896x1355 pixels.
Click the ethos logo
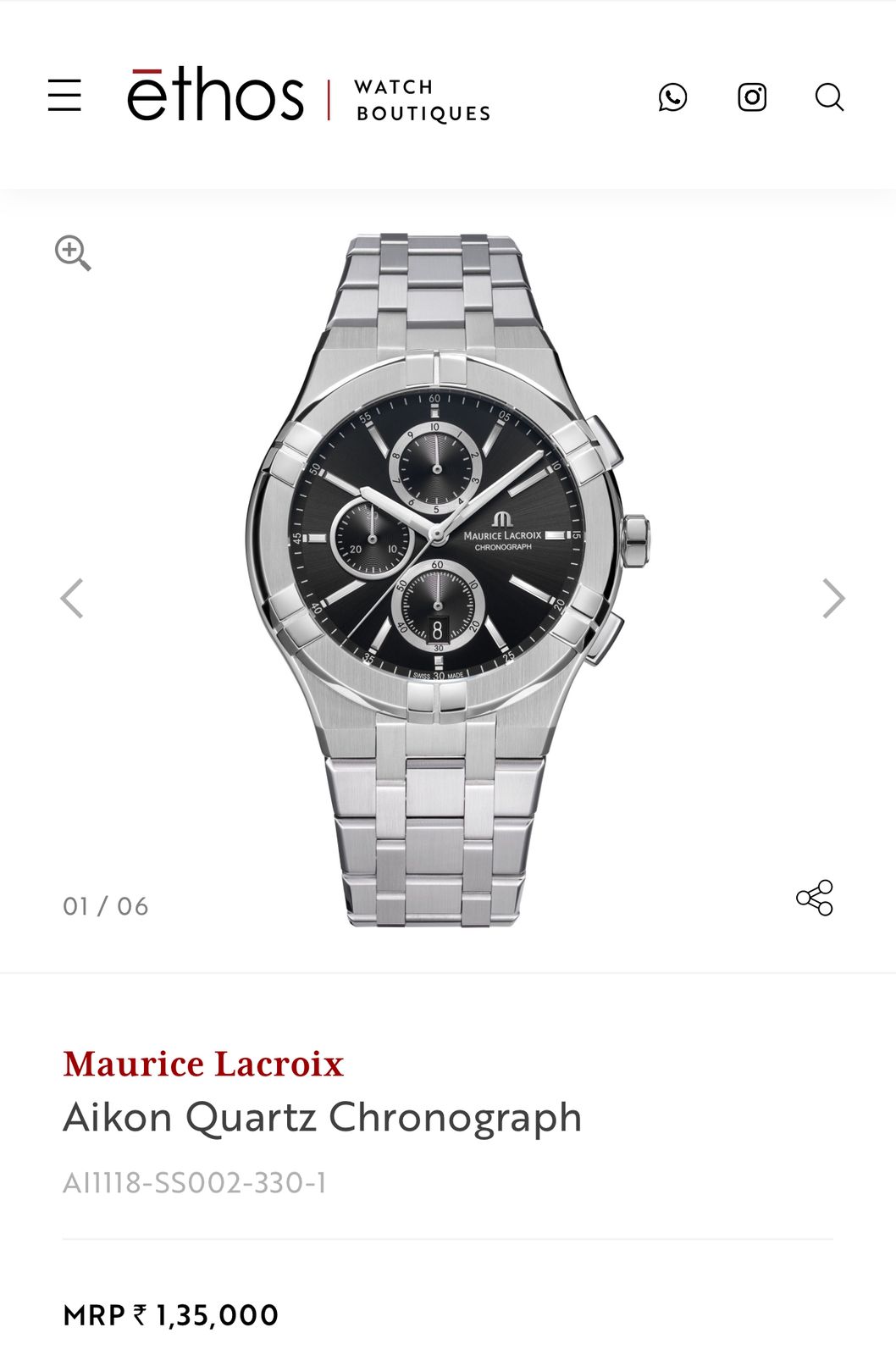click(x=214, y=95)
